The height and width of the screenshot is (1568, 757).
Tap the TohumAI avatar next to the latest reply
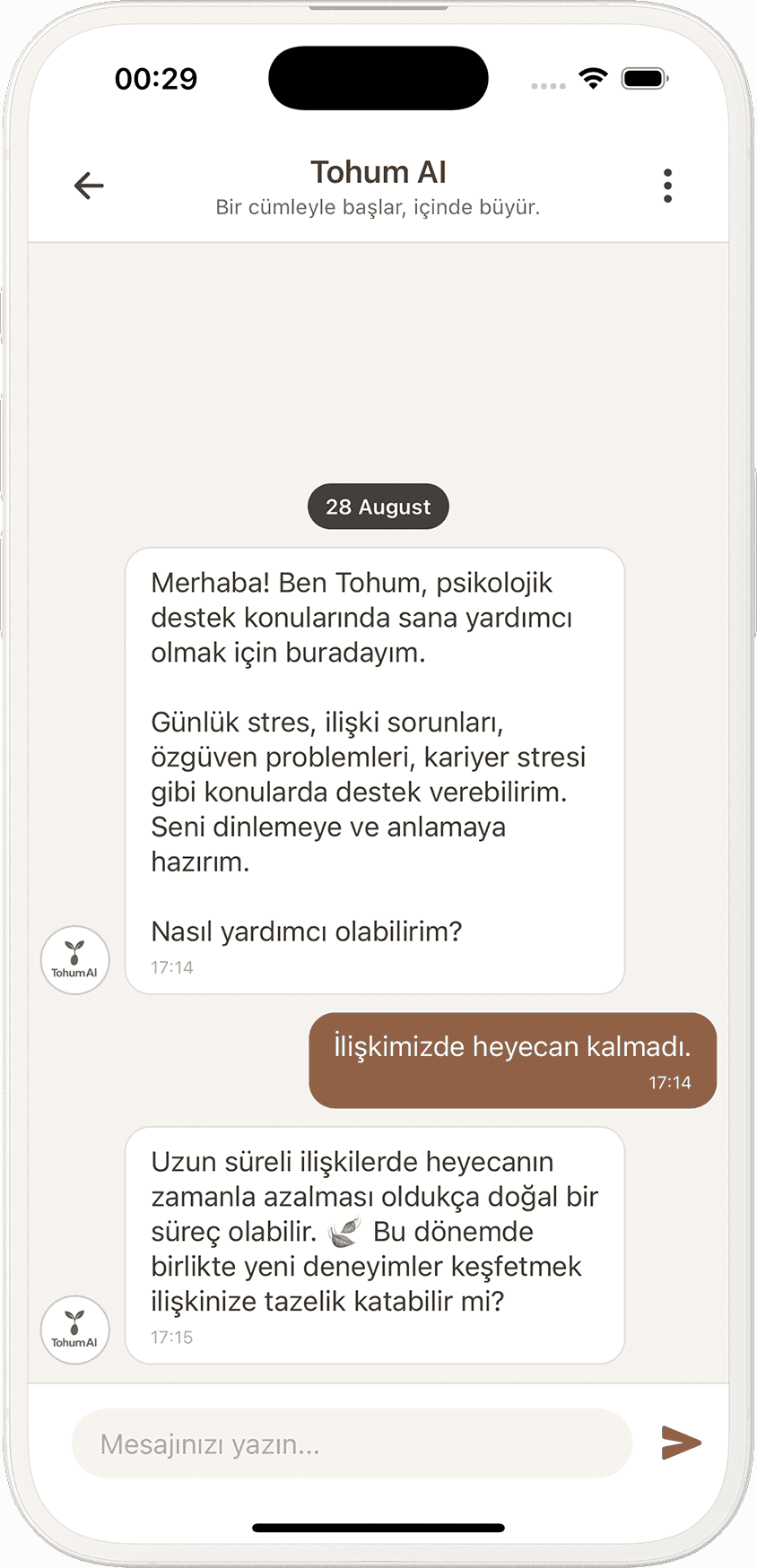74,1330
